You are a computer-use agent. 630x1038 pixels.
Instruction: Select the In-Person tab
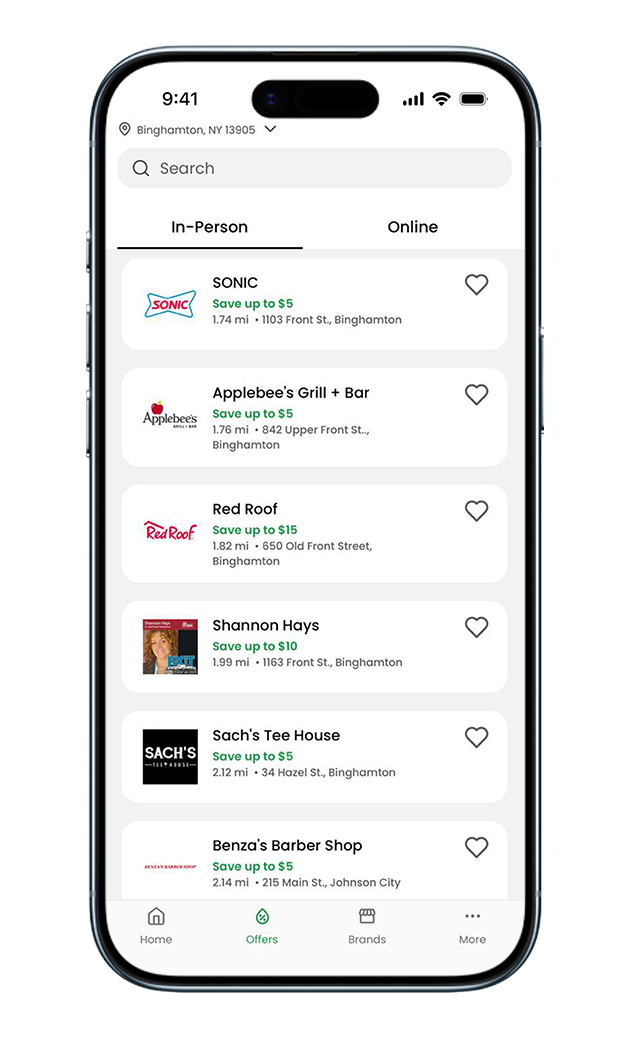209,227
